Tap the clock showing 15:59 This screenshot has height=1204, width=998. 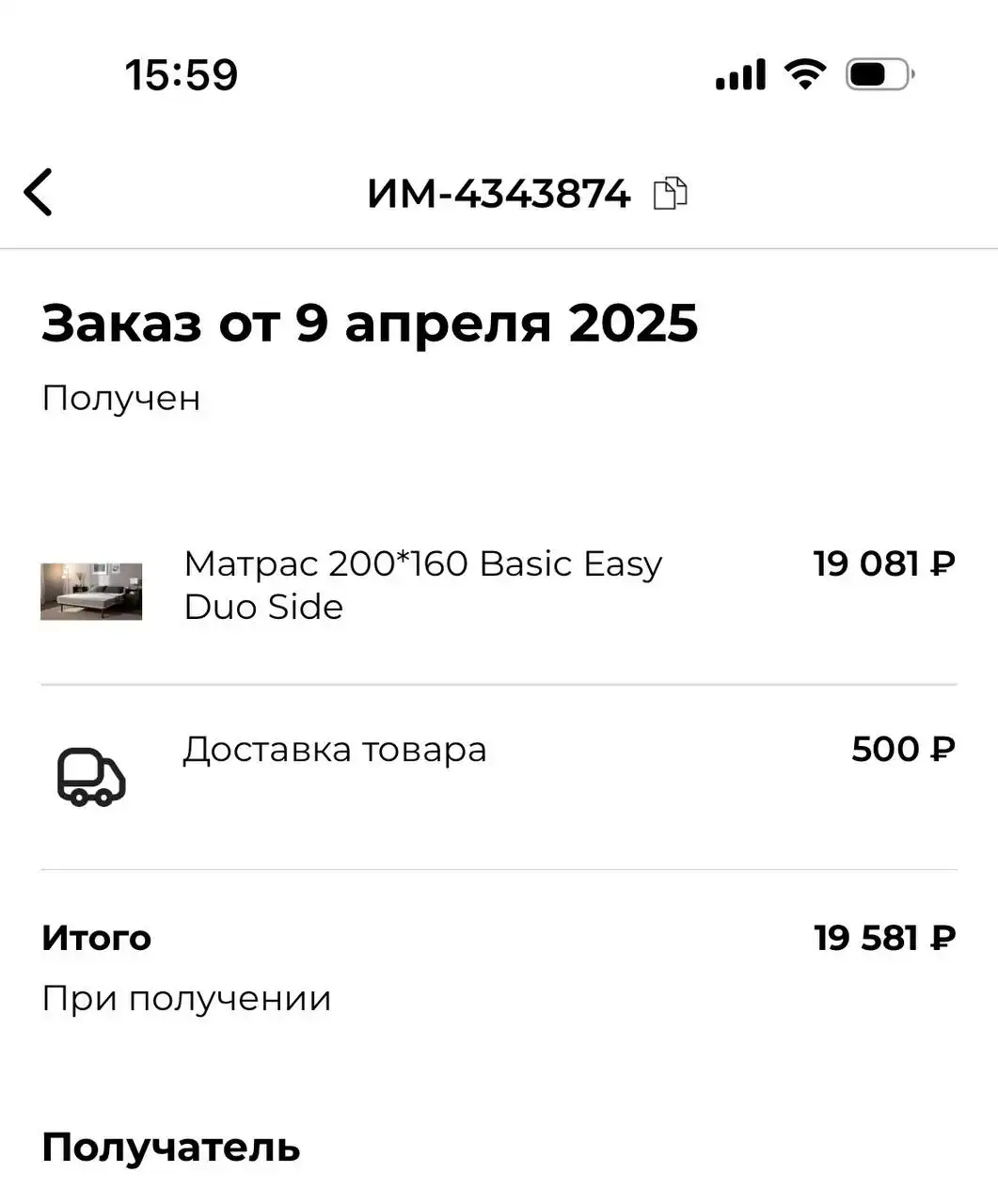click(182, 73)
